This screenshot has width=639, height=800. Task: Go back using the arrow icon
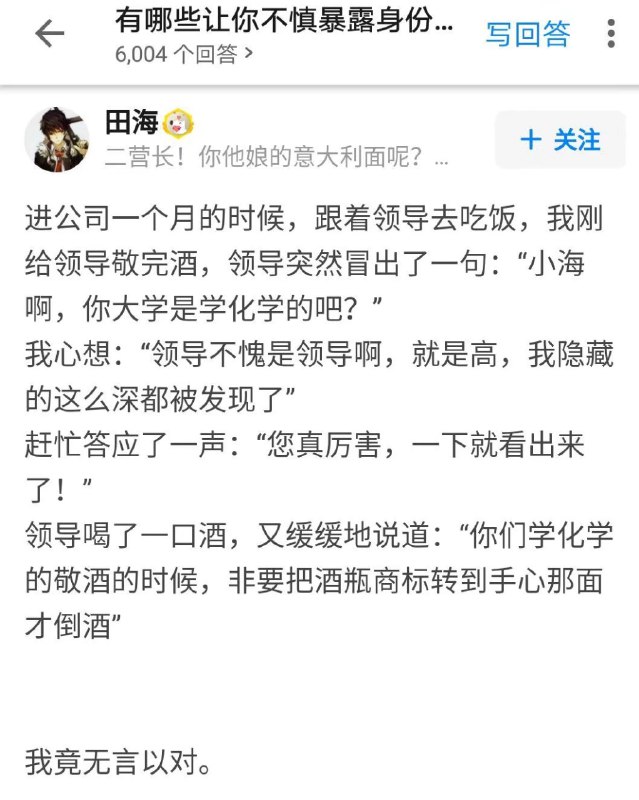pos(48,34)
